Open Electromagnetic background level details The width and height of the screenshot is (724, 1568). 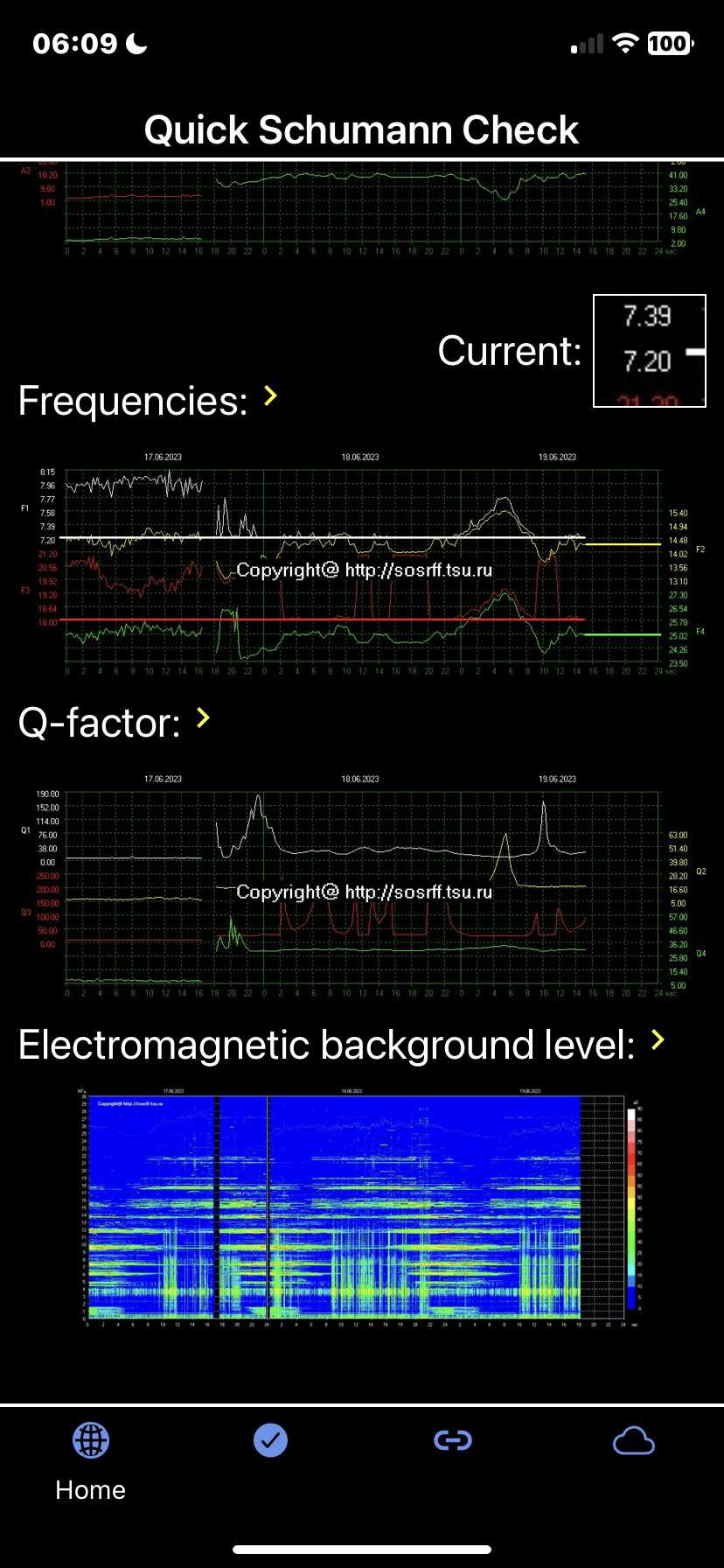click(x=658, y=1040)
